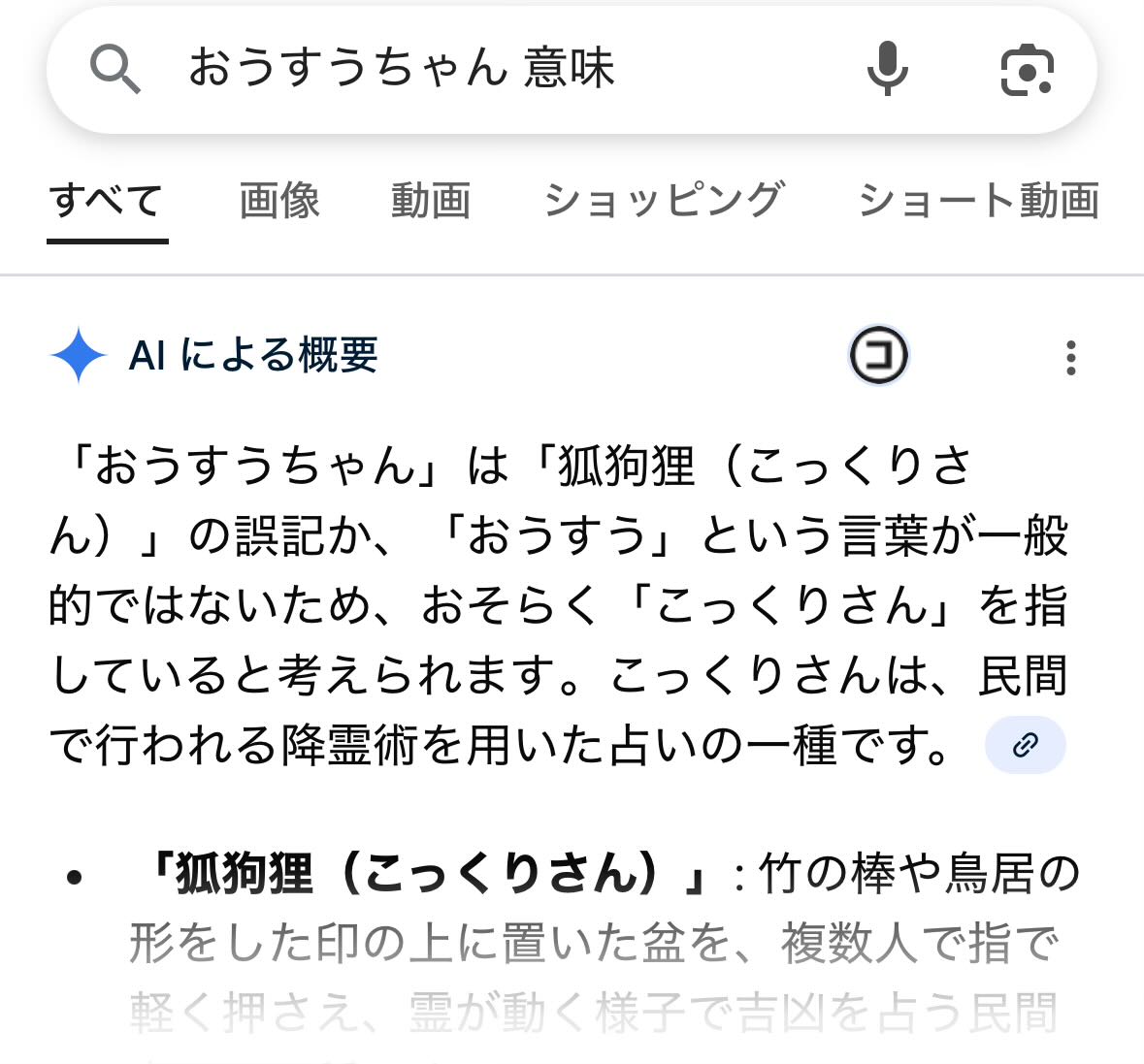Switch to the 画像 tab

coord(279,201)
